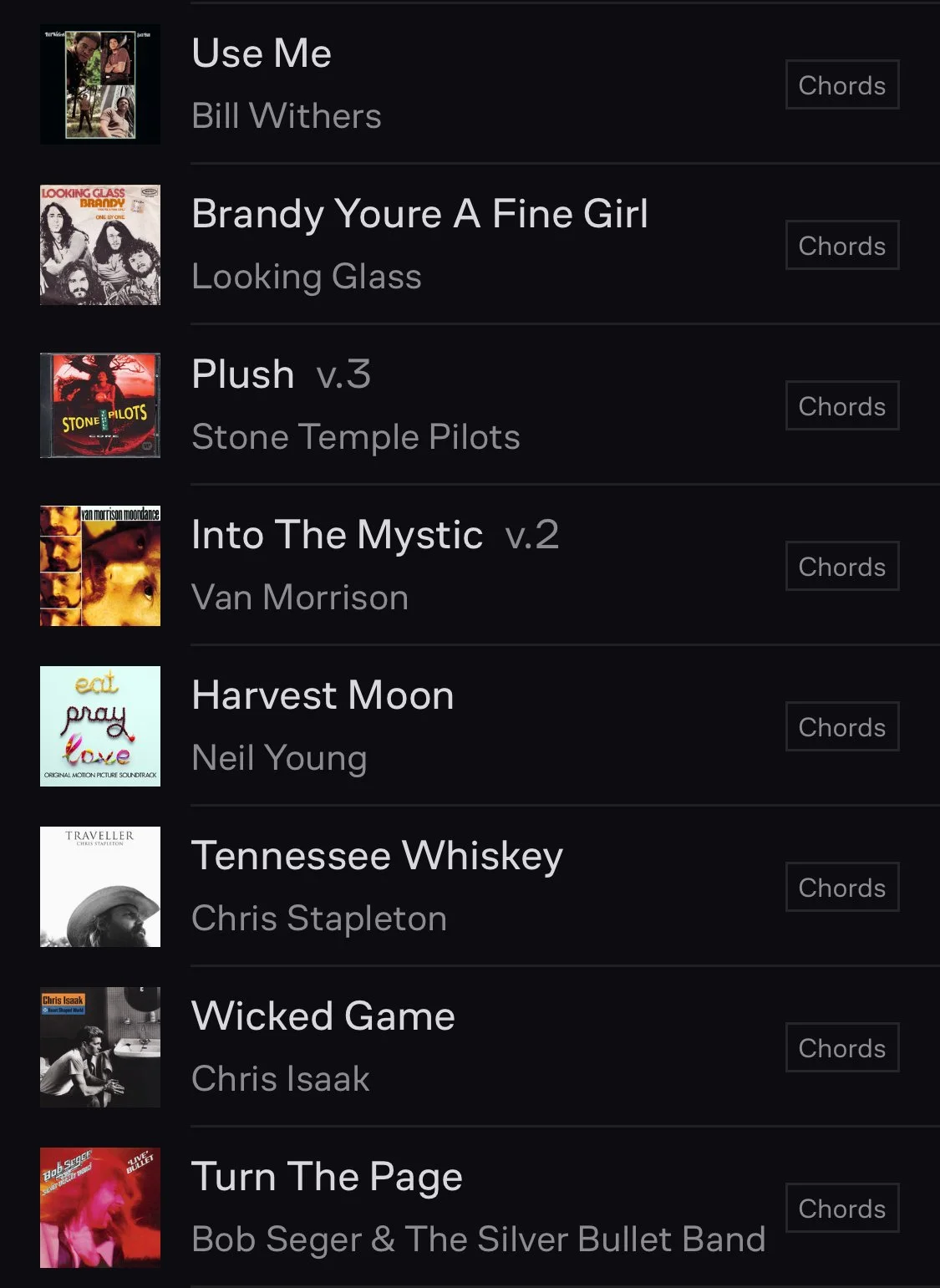Open Brandy Youre A Fine Girl
Screen dimensions: 940x1288
[x=419, y=215]
